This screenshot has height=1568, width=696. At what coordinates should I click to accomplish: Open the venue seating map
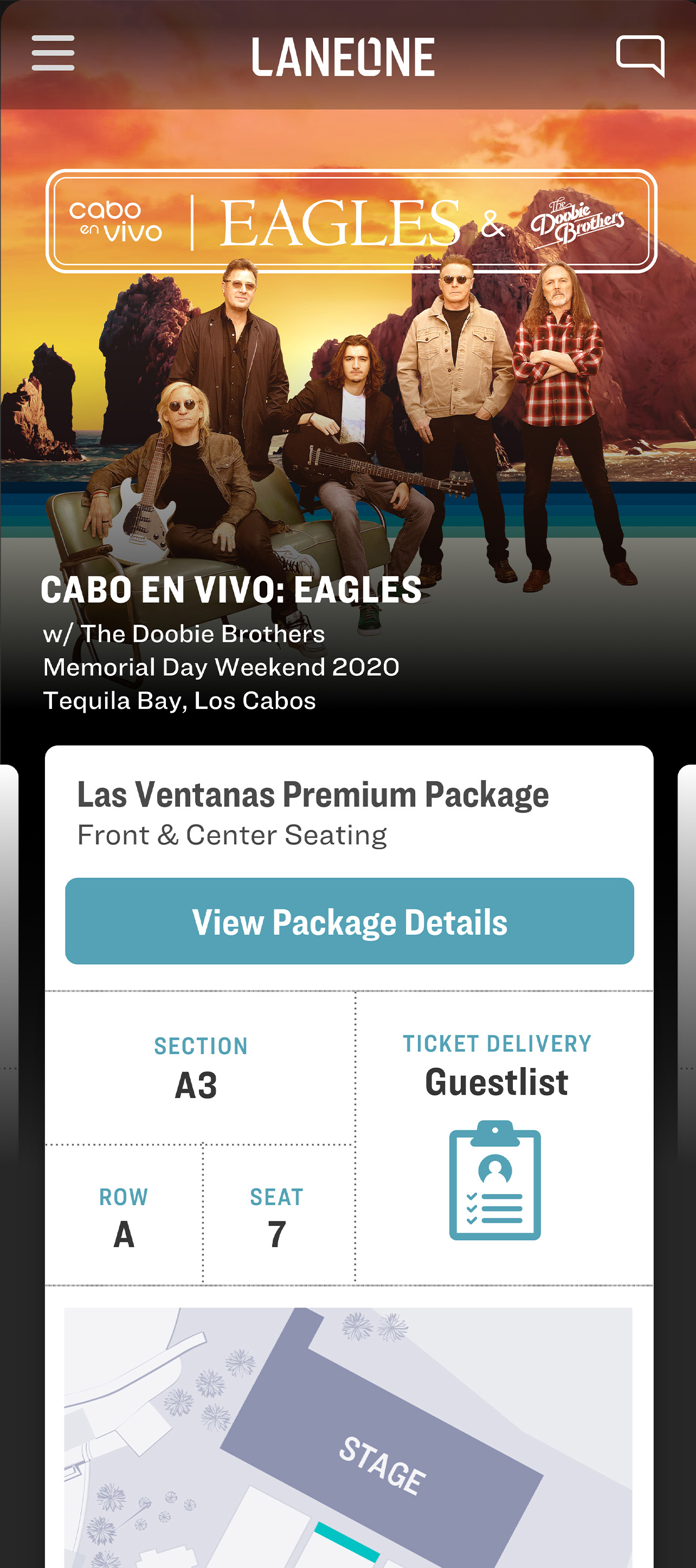pos(349,1436)
